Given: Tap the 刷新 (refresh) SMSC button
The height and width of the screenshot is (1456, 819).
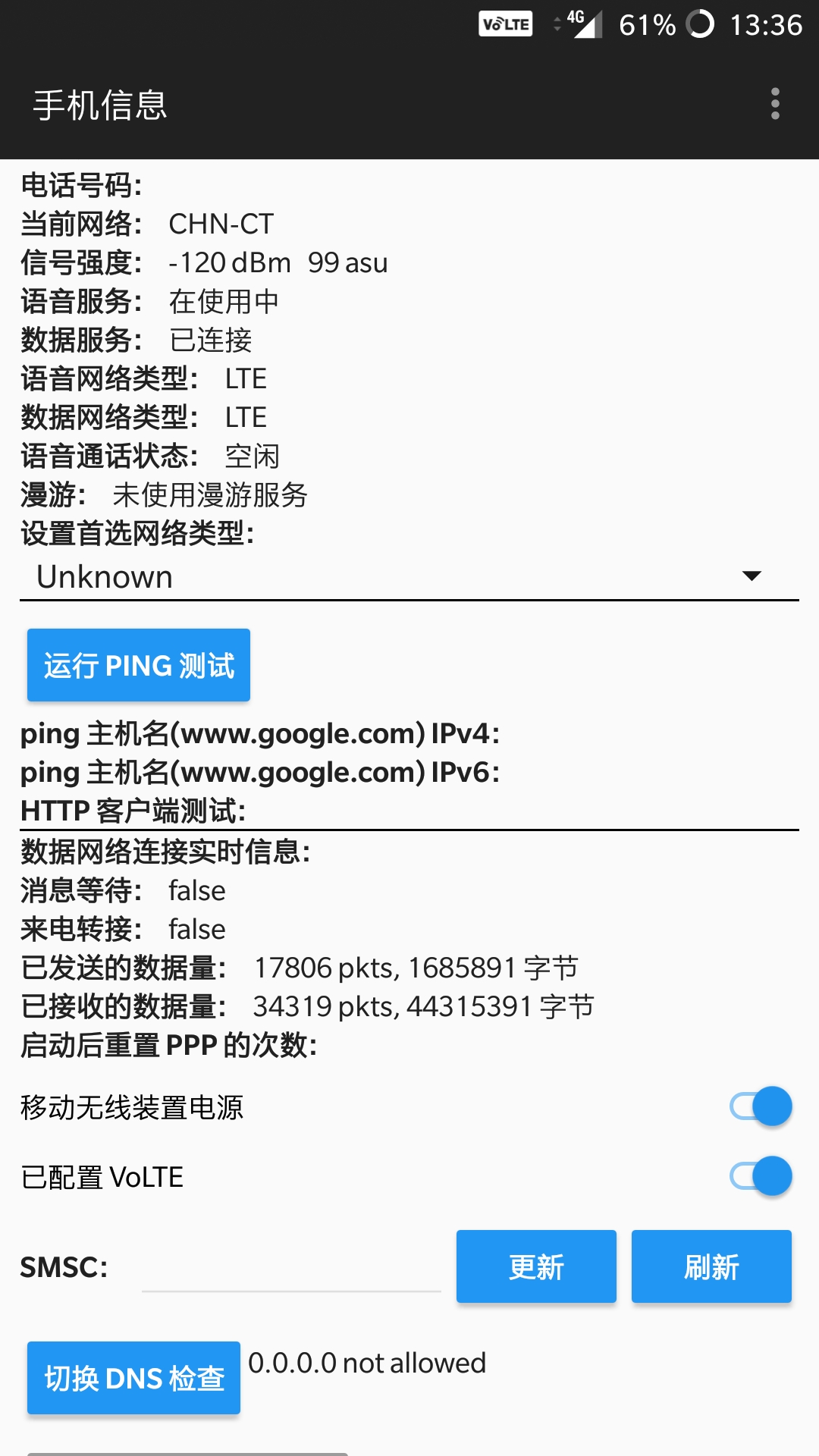Looking at the screenshot, I should 711,1266.
